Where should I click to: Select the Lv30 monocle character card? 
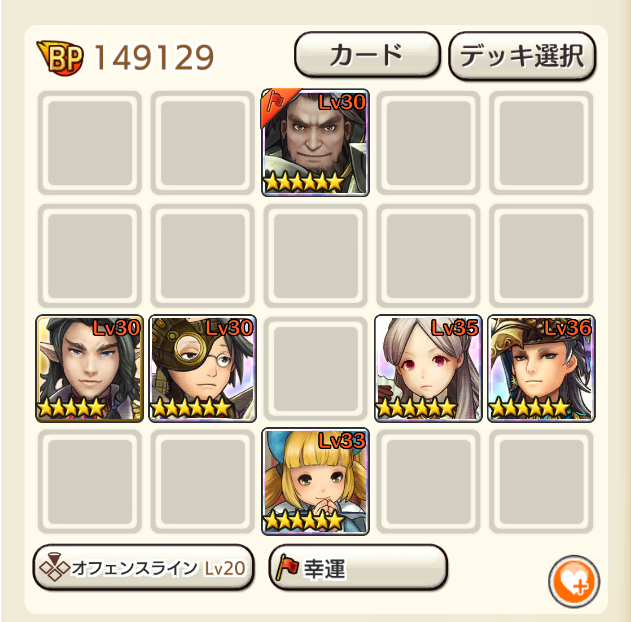(203, 367)
